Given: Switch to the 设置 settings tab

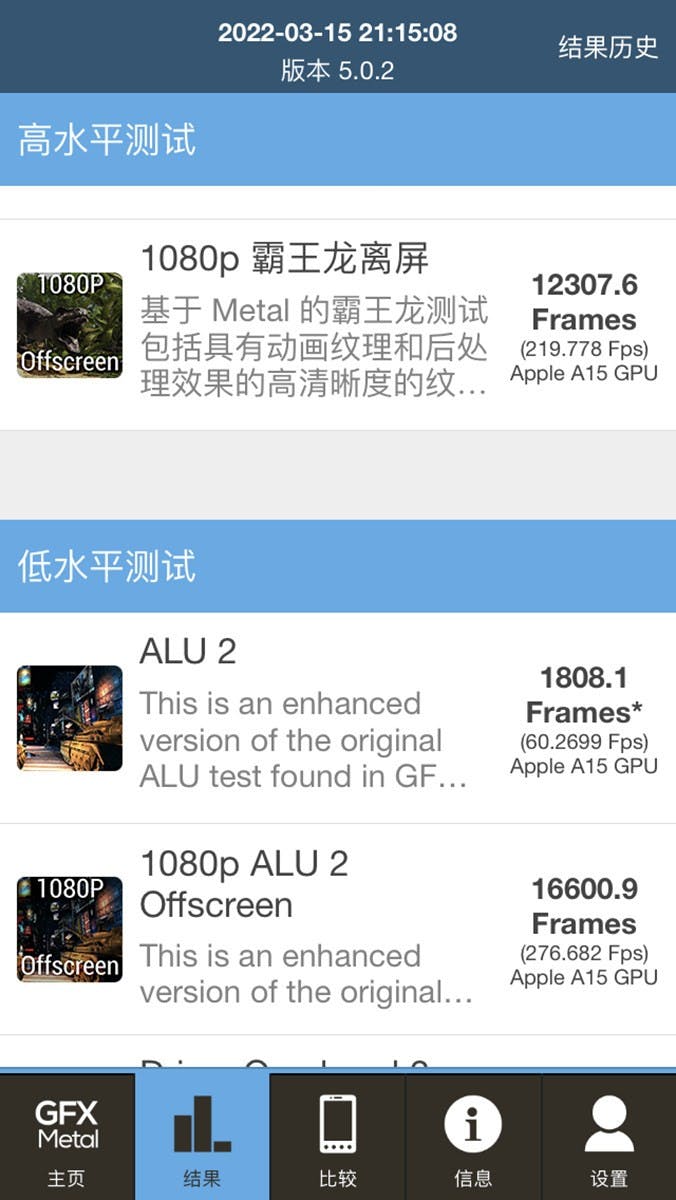Looking at the screenshot, I should 609,1137.
